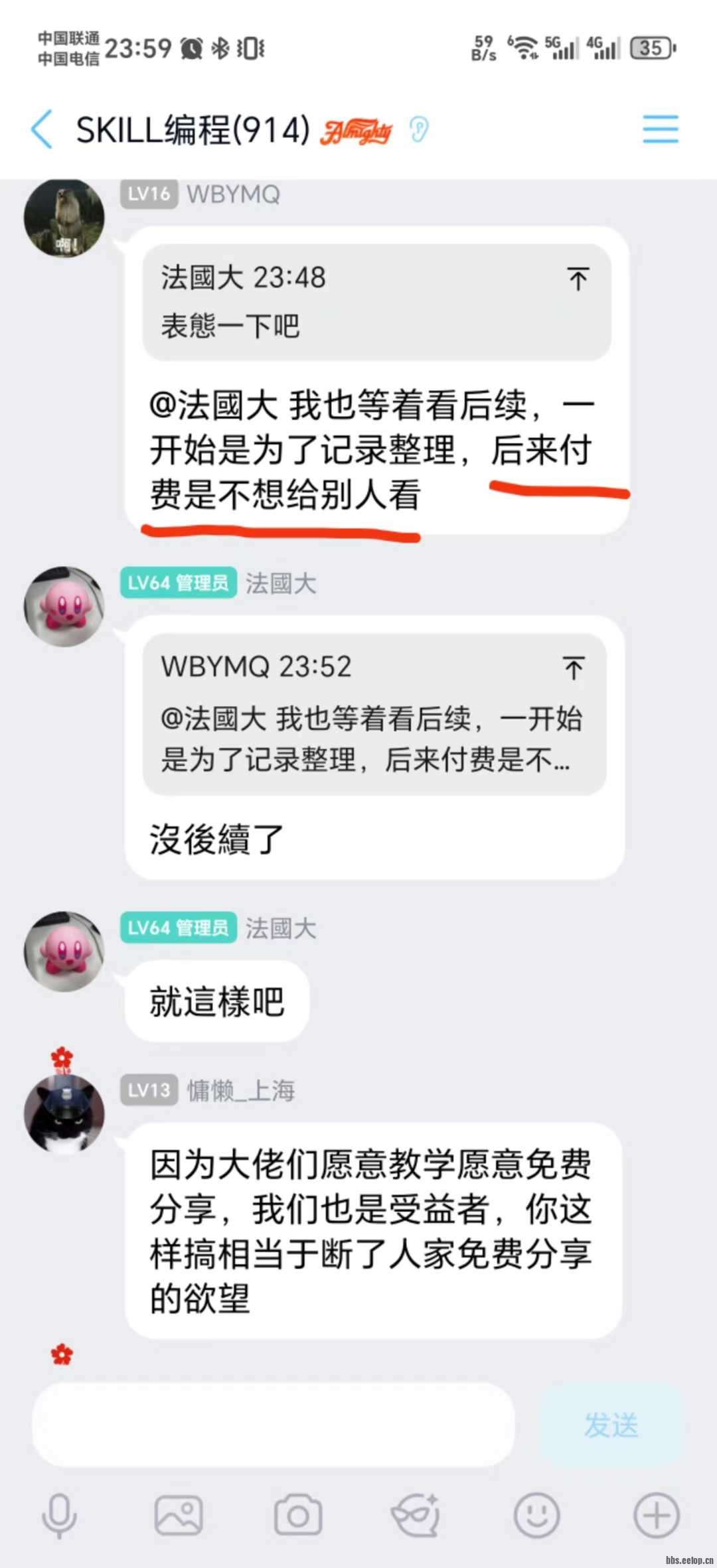Tap the plus icon for more chat functions
The image size is (717, 1568).
(x=657, y=1515)
